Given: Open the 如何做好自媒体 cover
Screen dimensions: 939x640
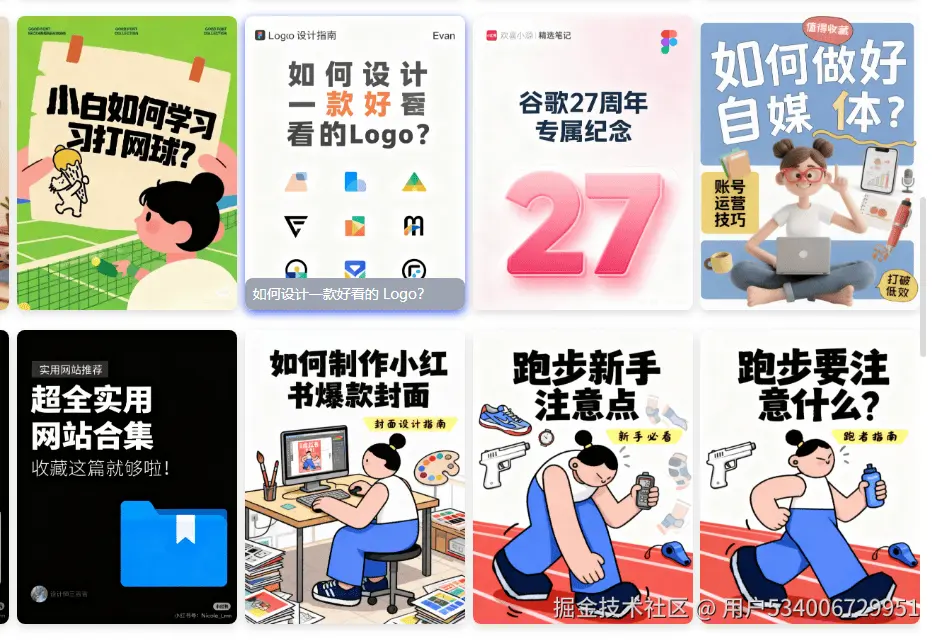Looking at the screenshot, I should pos(810,163).
